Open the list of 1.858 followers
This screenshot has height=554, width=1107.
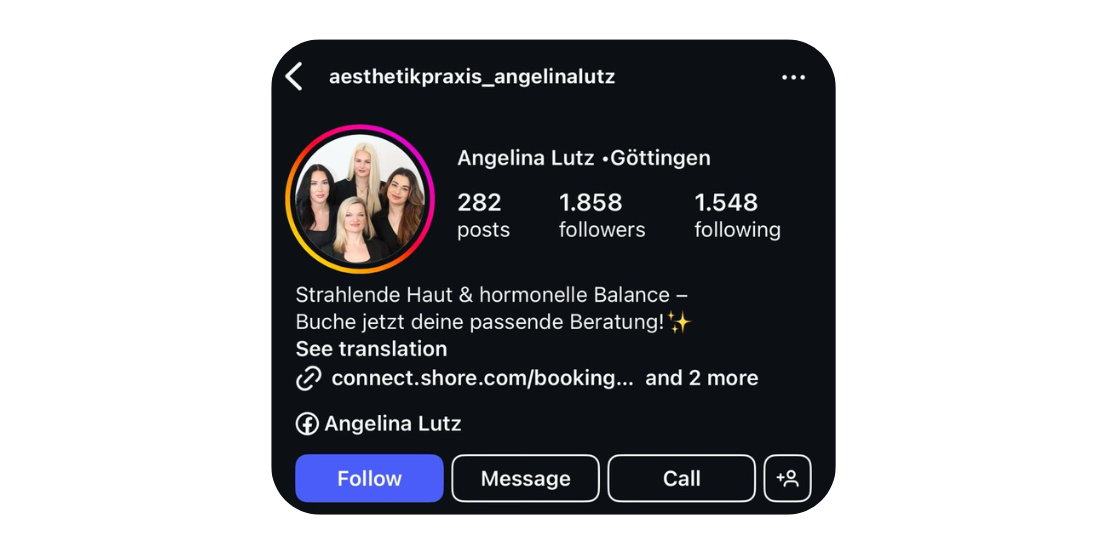point(601,215)
